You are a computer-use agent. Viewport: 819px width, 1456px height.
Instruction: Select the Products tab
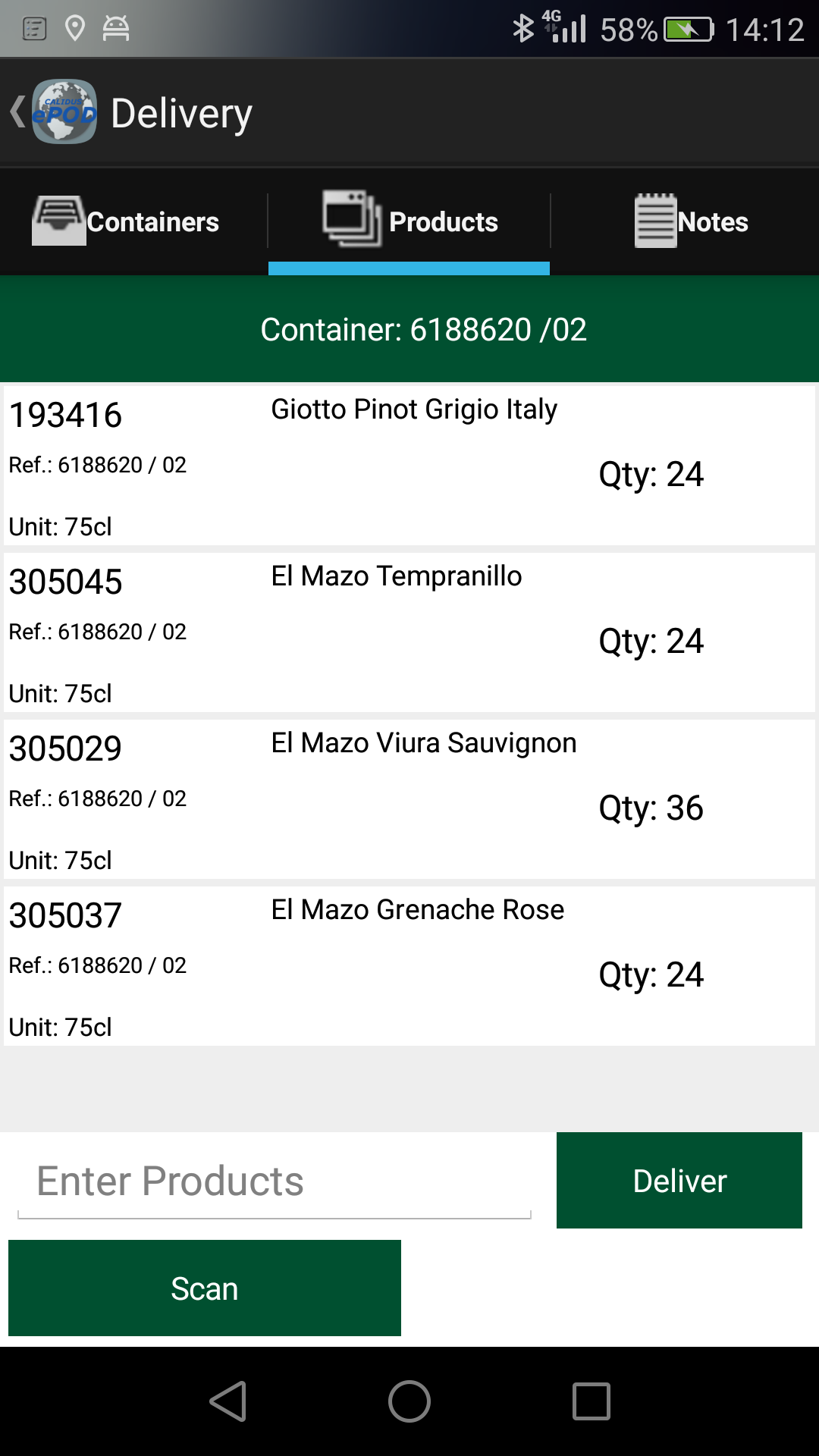click(x=409, y=221)
